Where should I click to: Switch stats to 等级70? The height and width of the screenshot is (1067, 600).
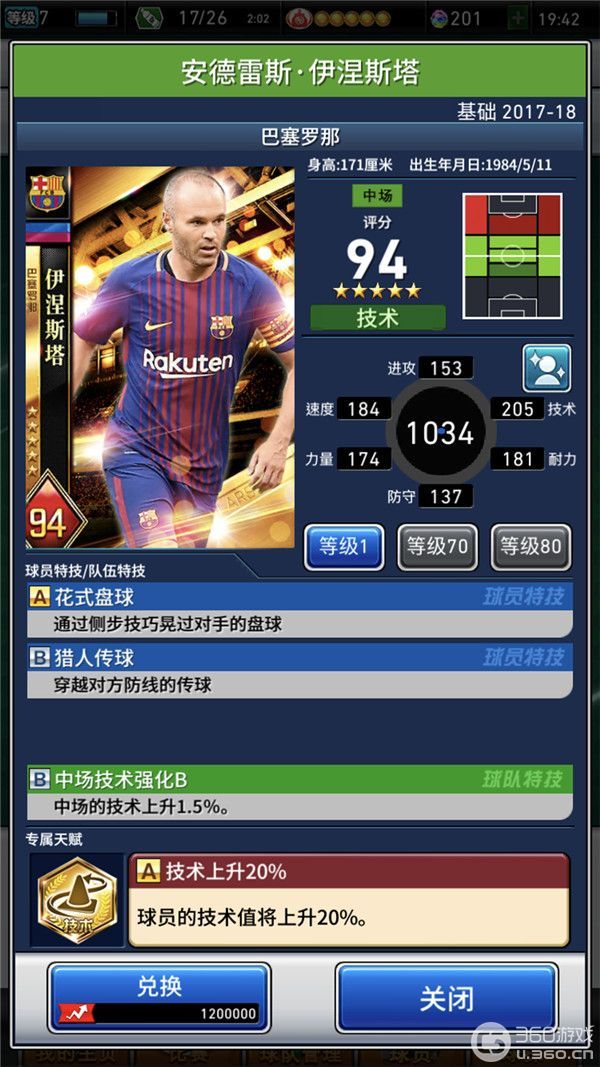coord(437,547)
